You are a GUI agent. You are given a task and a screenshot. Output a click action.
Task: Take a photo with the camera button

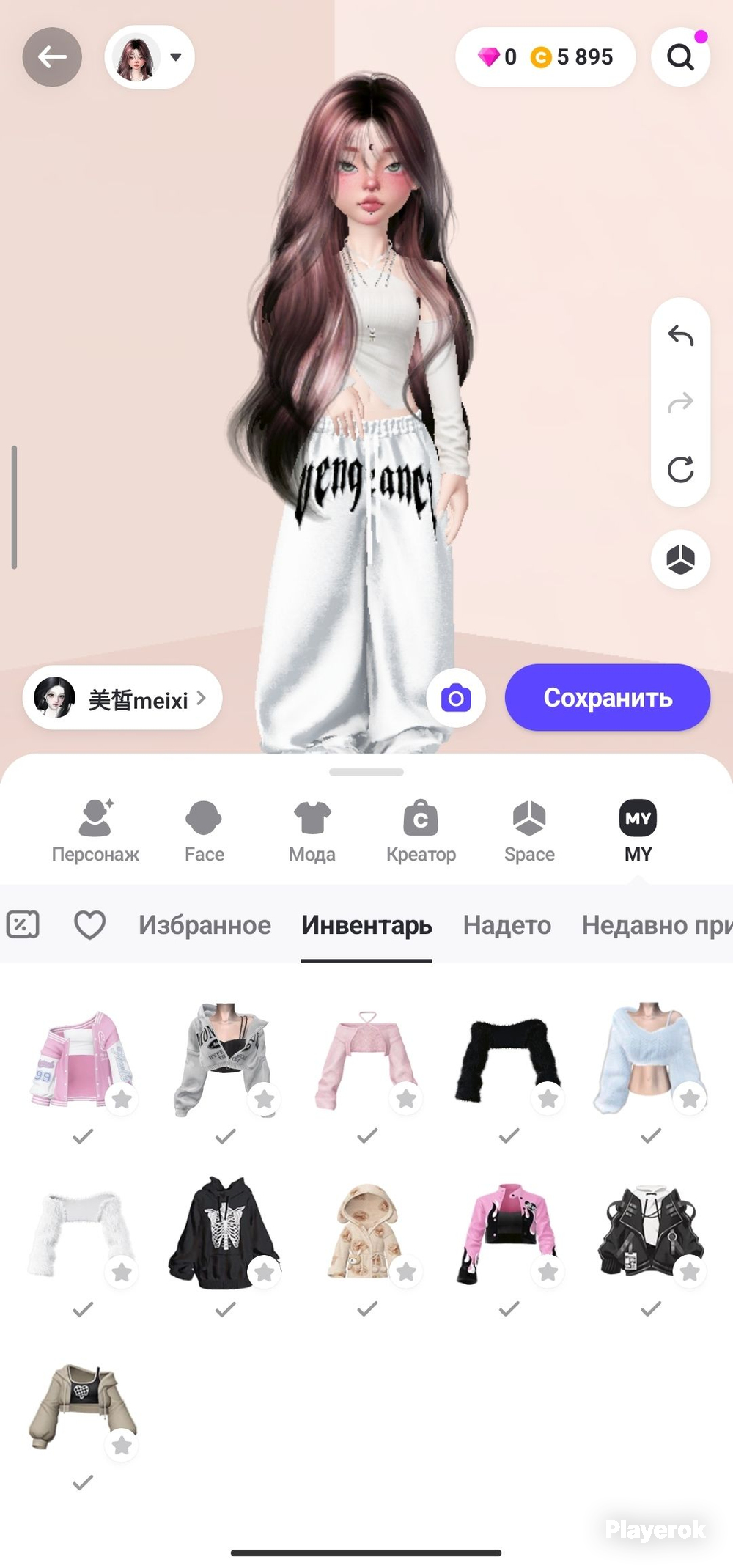(456, 698)
